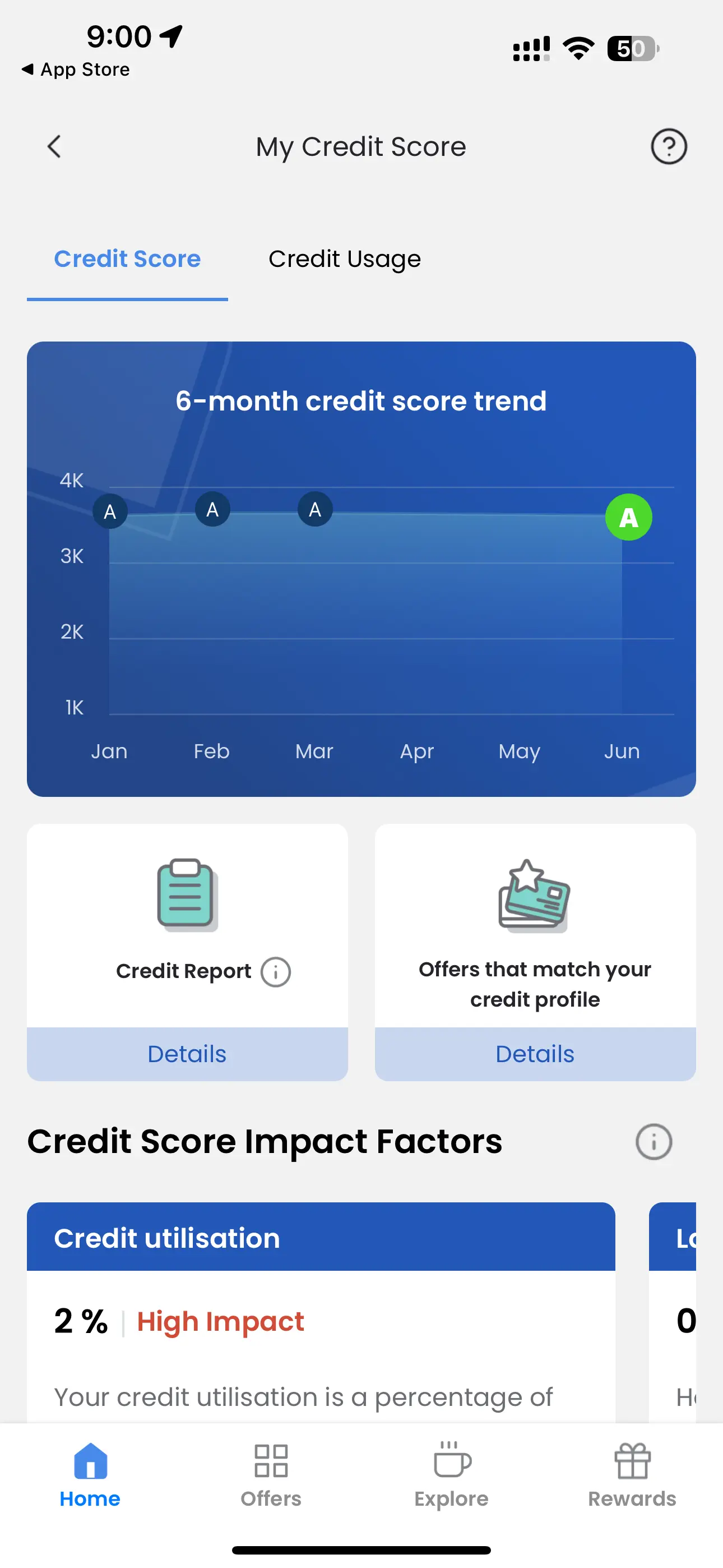723x1568 pixels.
Task: Open Details under Credit Report
Action: pyautogui.click(x=187, y=1054)
